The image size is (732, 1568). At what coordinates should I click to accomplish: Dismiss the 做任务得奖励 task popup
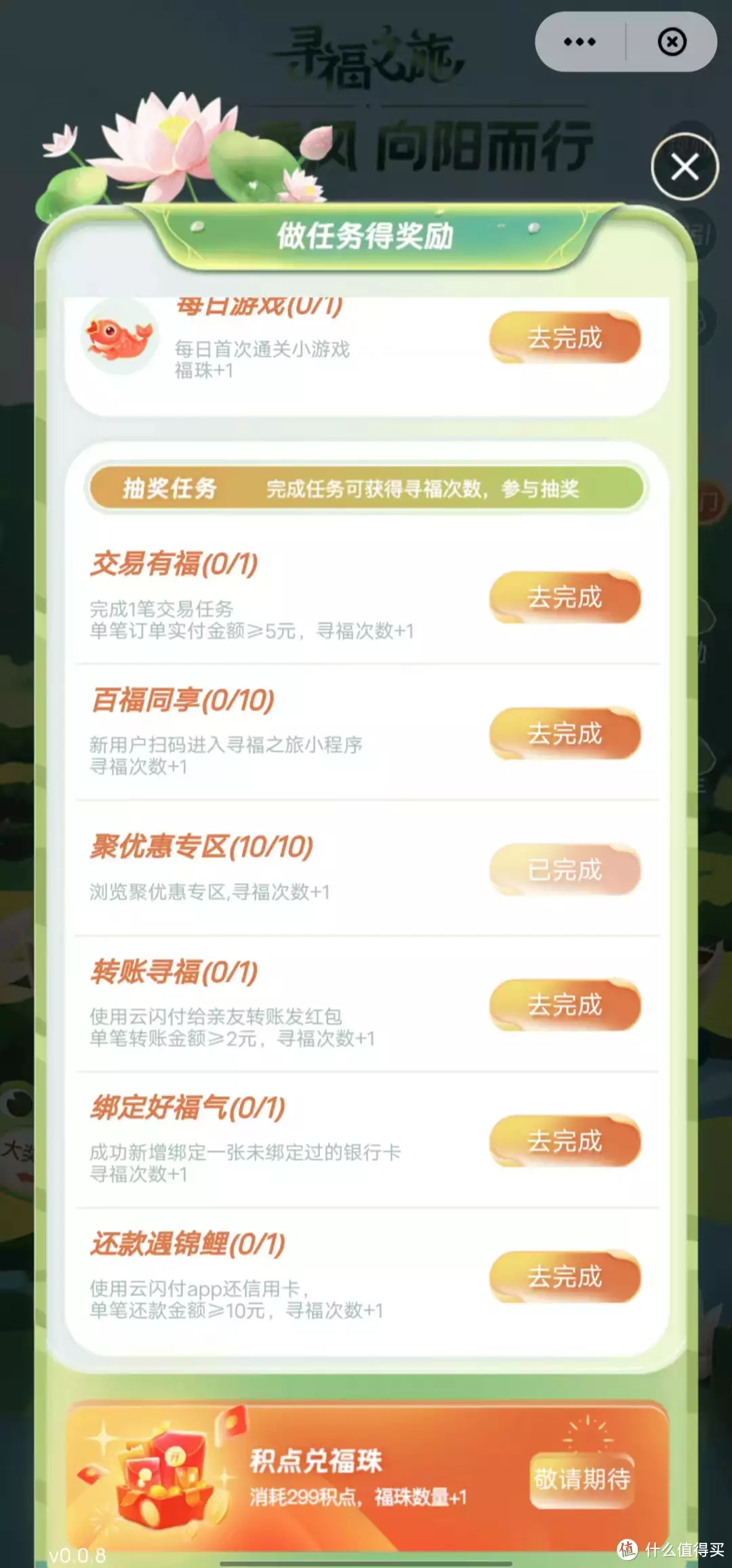pos(685,167)
